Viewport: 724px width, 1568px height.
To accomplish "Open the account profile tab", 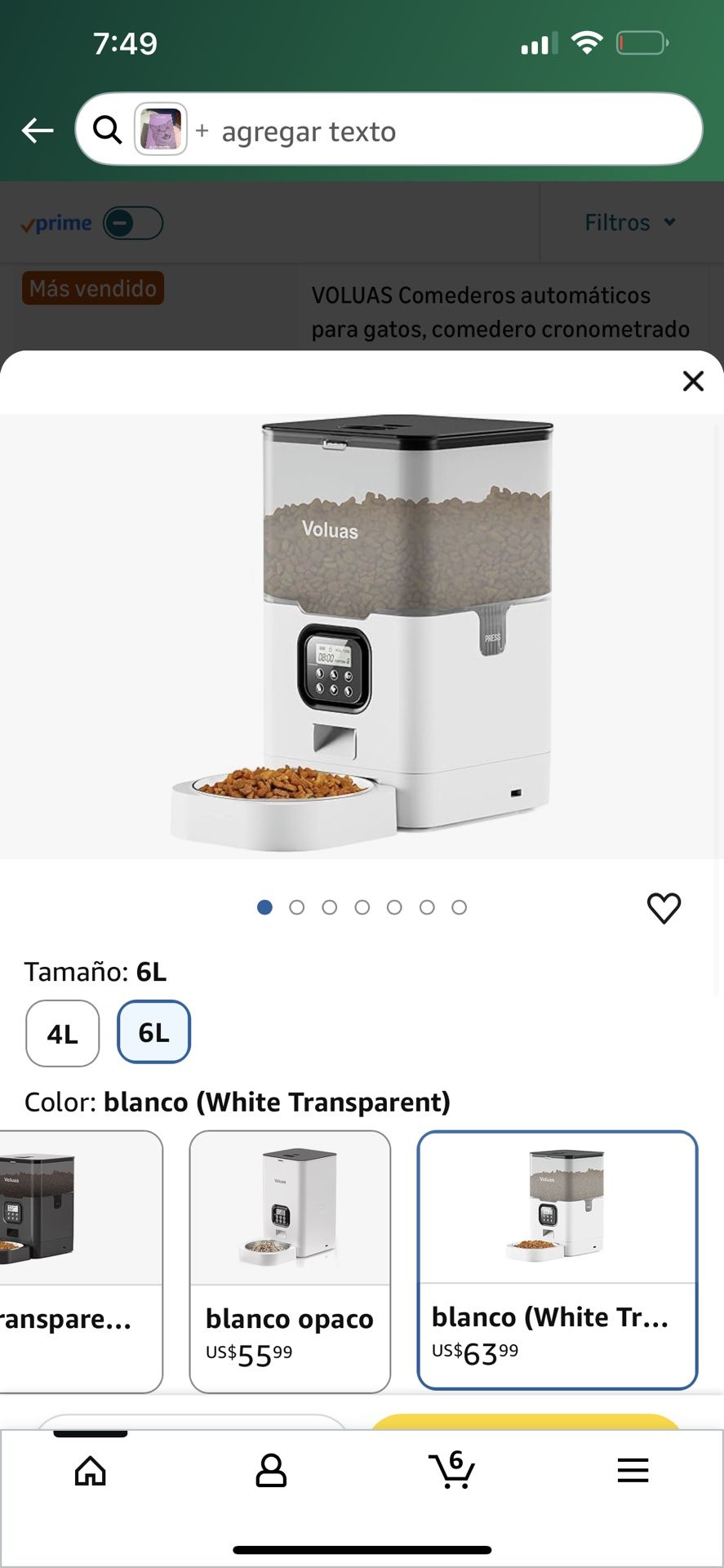I will pyautogui.click(x=271, y=1471).
